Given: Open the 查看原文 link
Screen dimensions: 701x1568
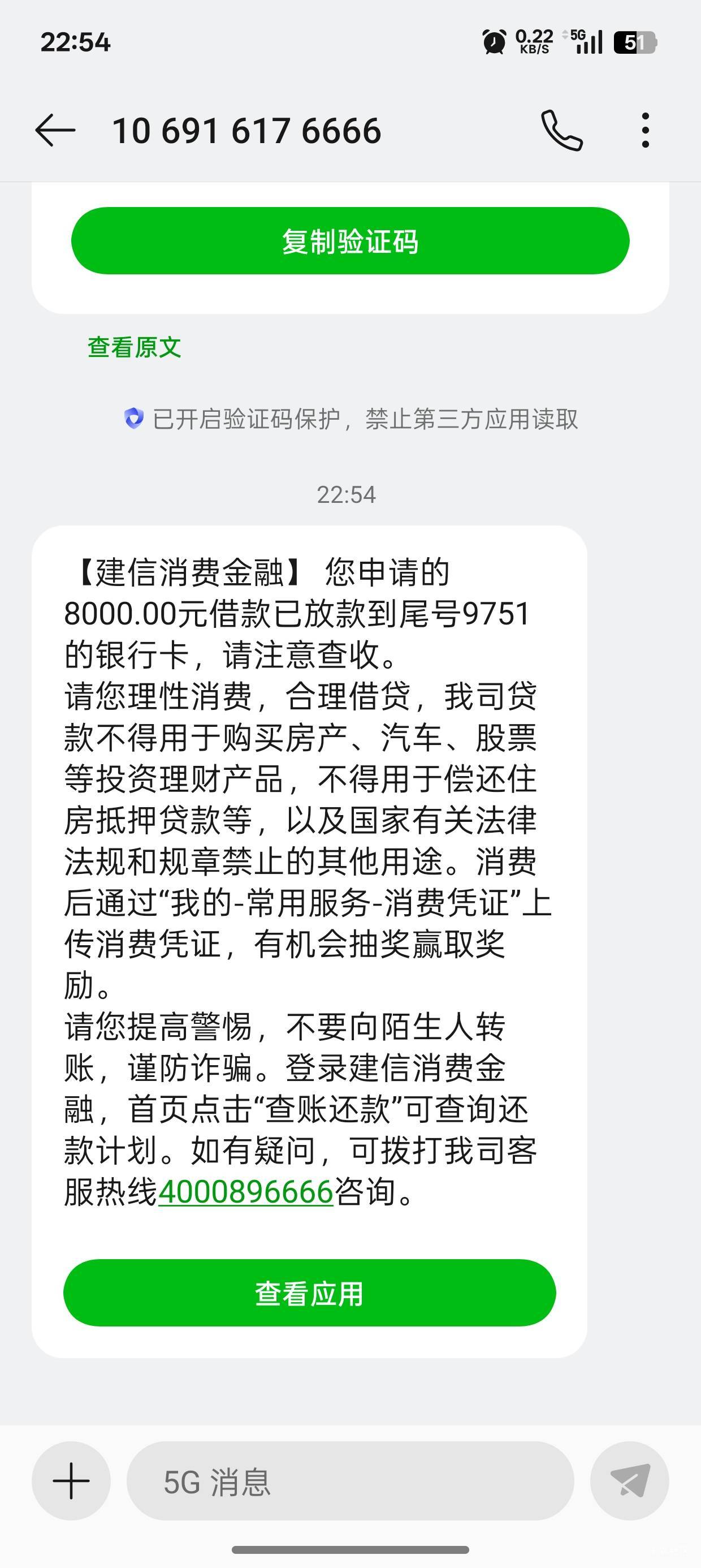Looking at the screenshot, I should pos(135,347).
